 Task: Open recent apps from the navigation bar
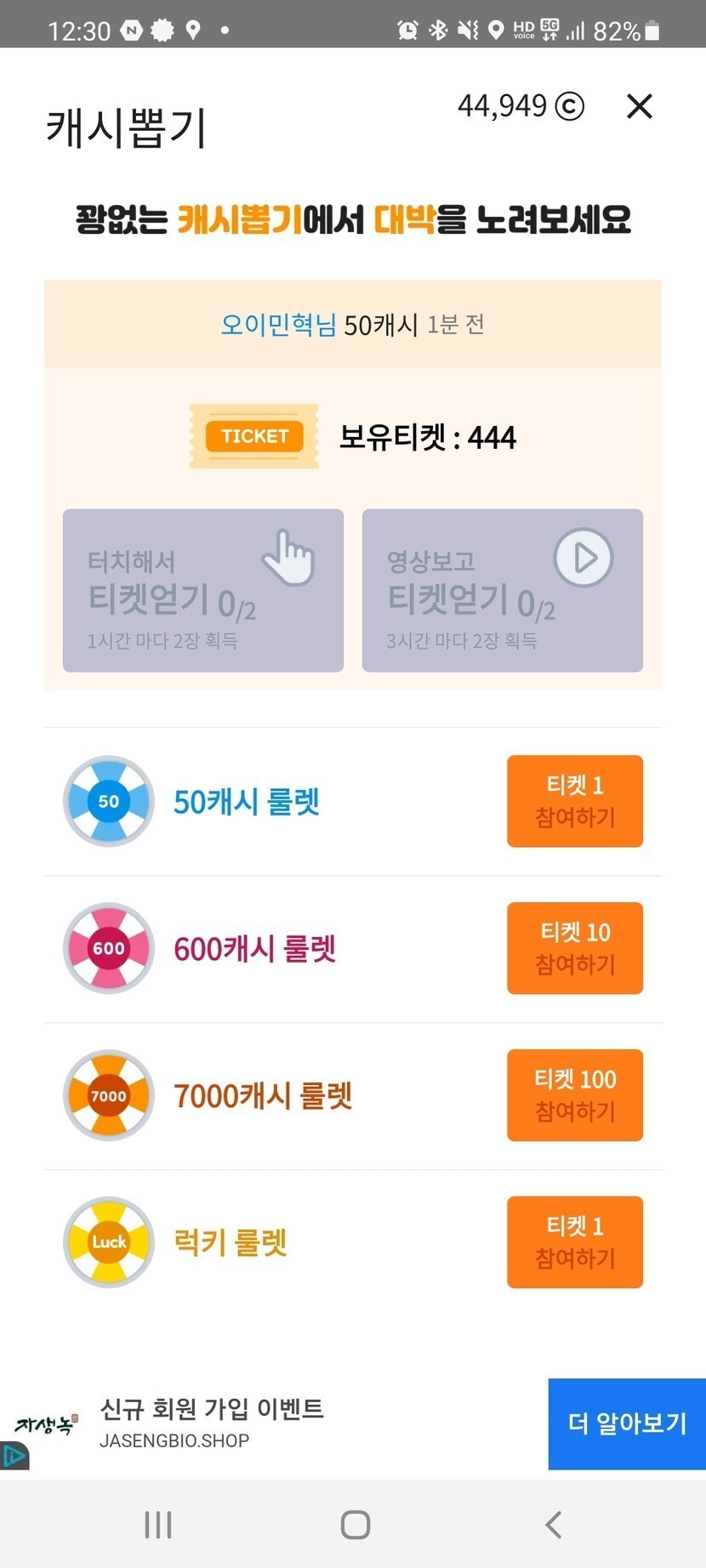point(158,1525)
